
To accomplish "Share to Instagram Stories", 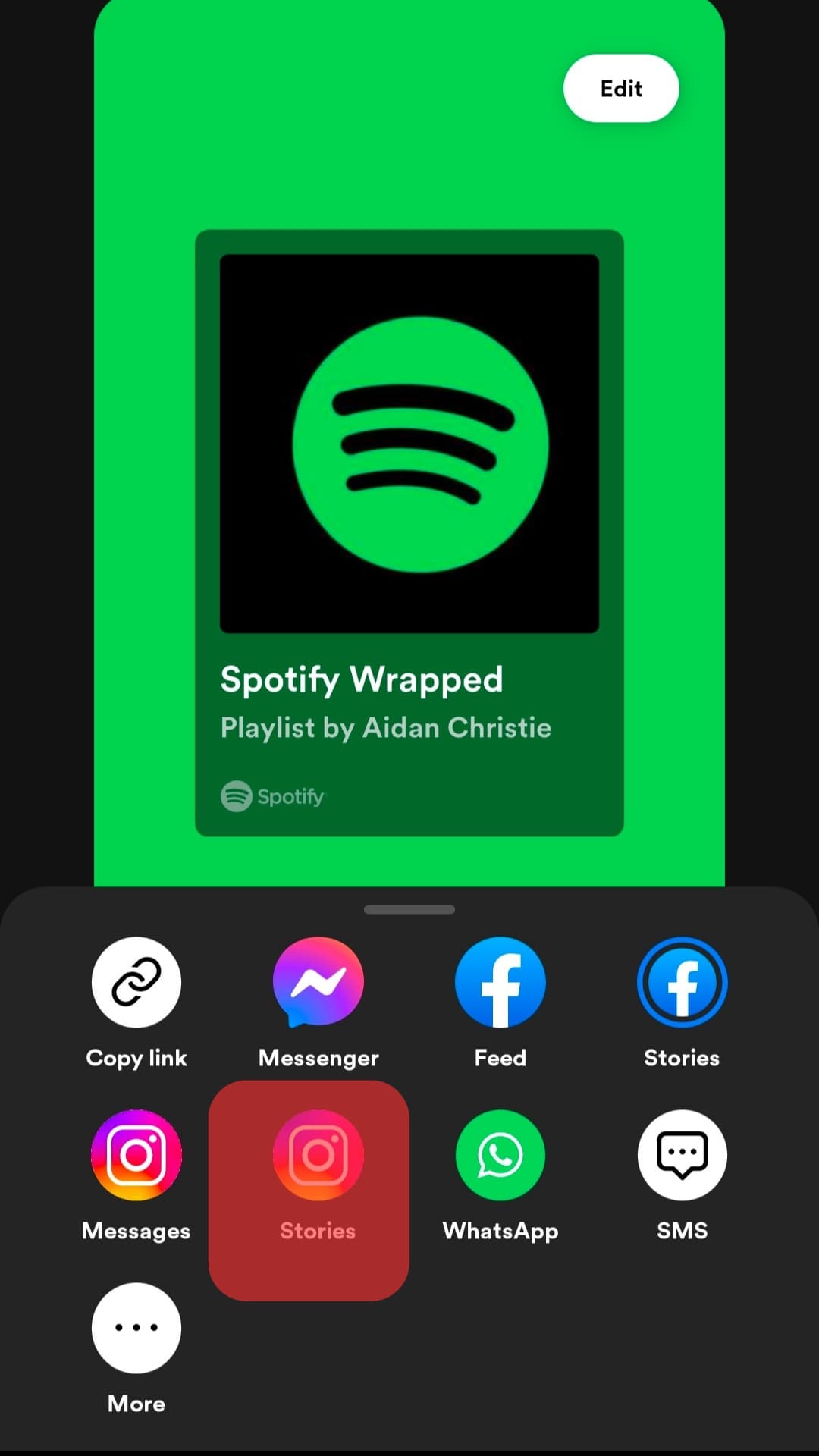I will [318, 1155].
